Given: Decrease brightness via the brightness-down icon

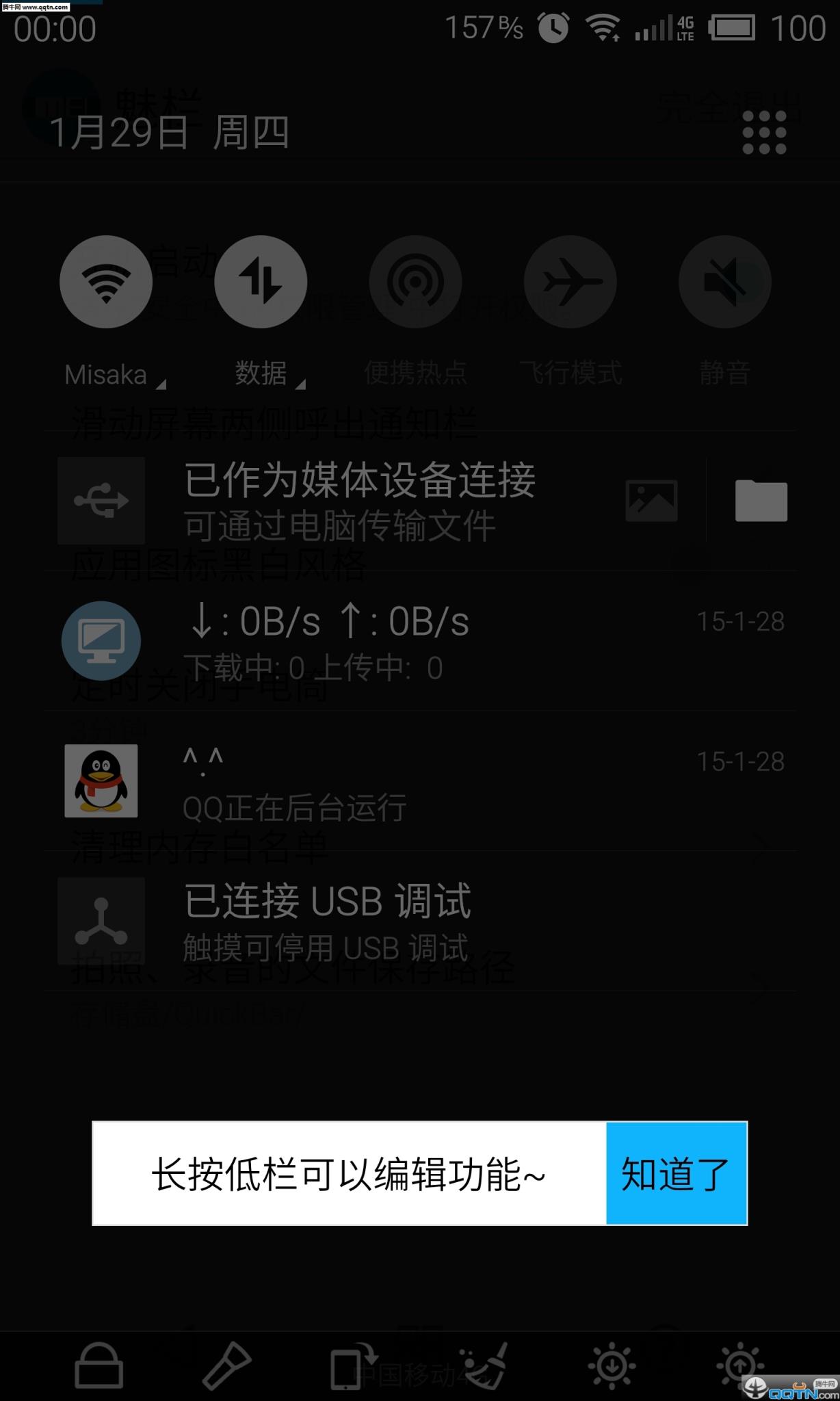Looking at the screenshot, I should tap(612, 1365).
